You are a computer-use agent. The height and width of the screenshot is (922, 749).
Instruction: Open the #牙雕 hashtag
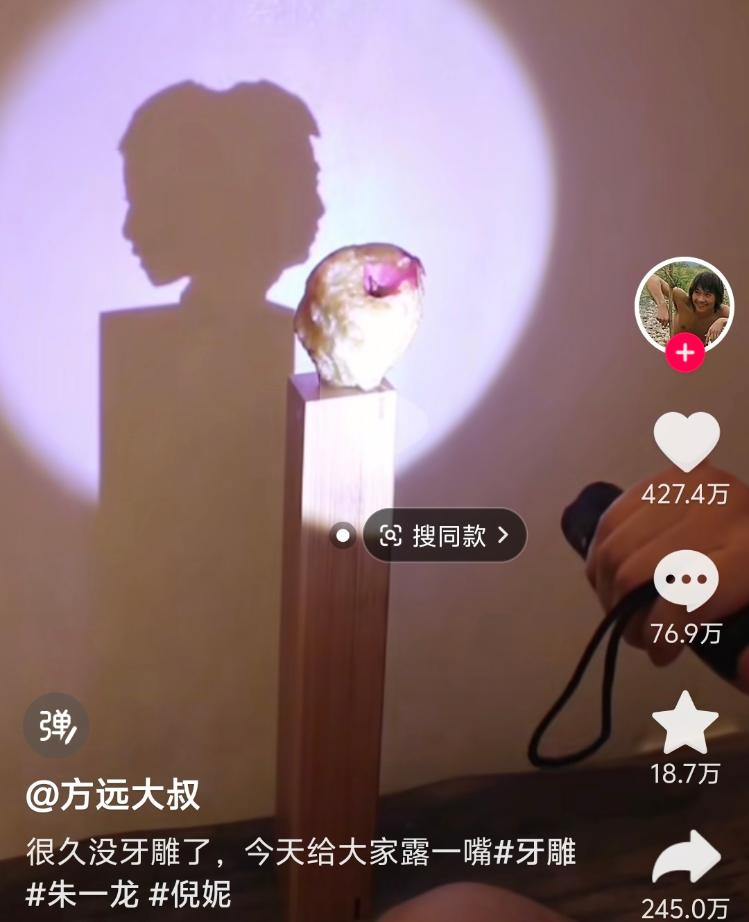pos(536,851)
